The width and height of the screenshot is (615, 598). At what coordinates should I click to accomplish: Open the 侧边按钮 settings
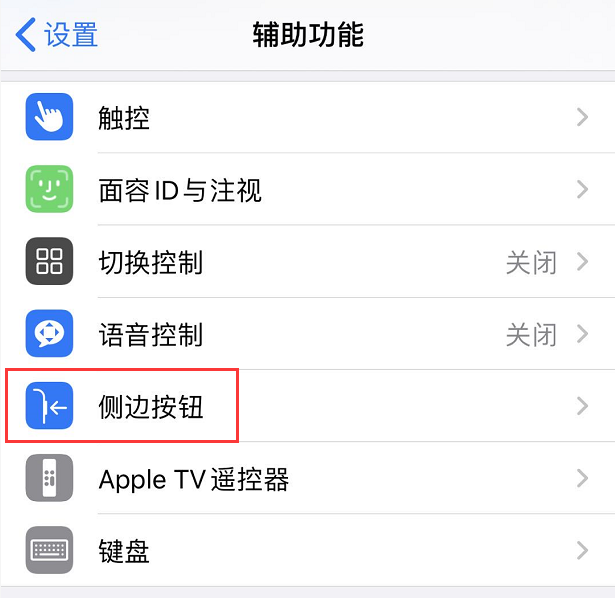300,406
